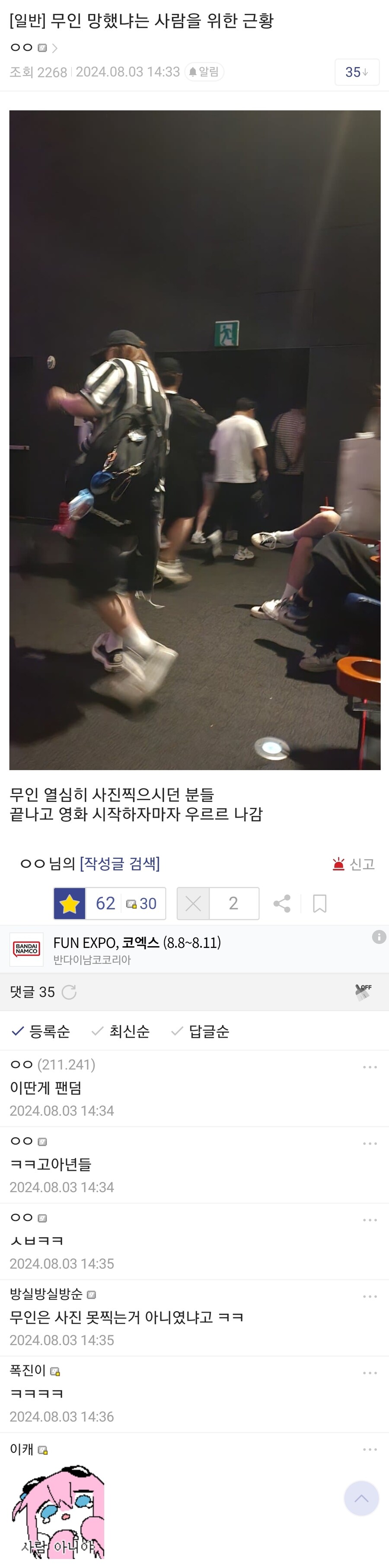Viewport: 389px width, 1568px height.
Task: Open options for 방실방실방순's comment
Action: (x=370, y=1296)
